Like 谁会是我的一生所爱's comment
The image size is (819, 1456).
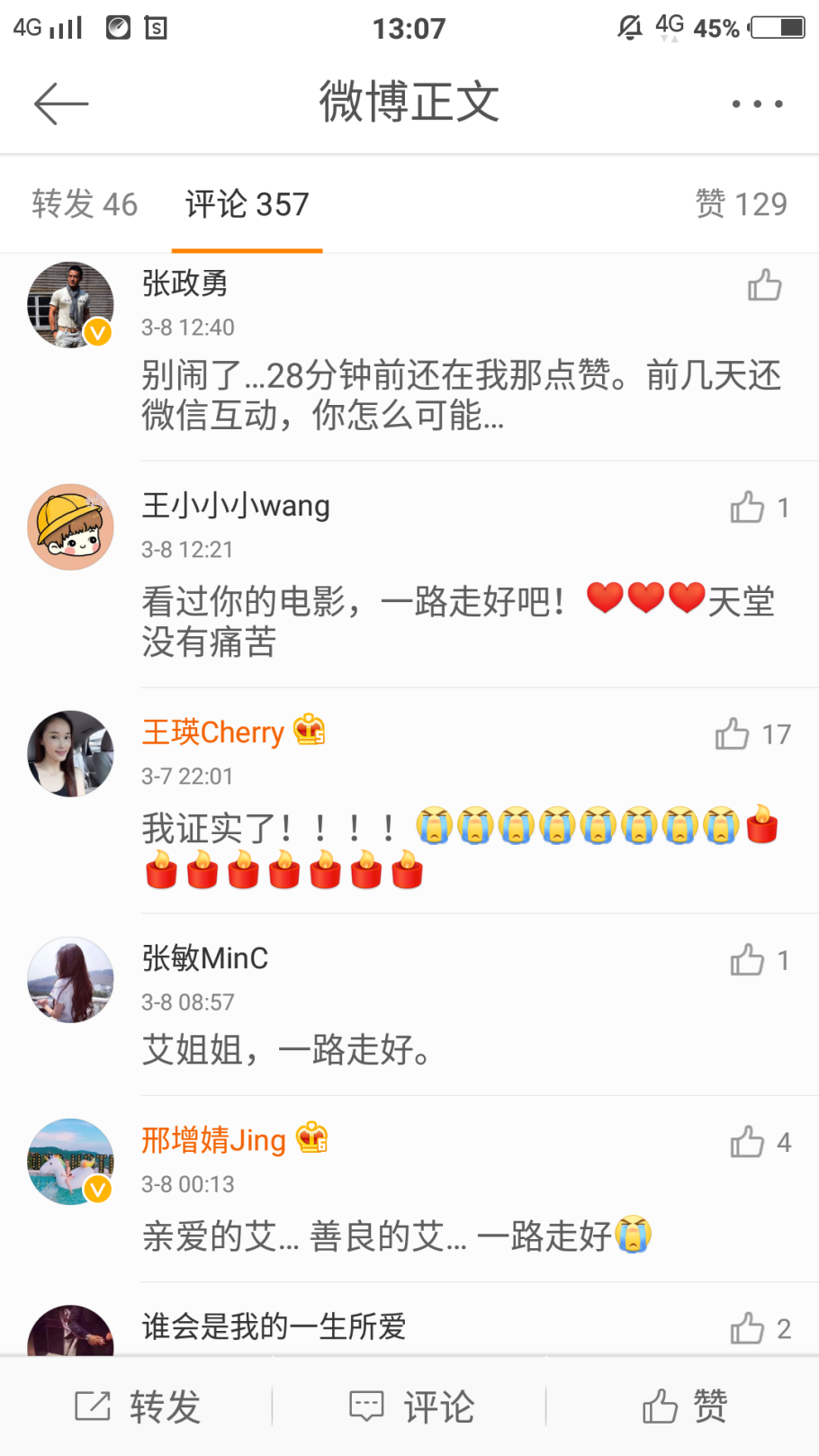coord(748,1328)
